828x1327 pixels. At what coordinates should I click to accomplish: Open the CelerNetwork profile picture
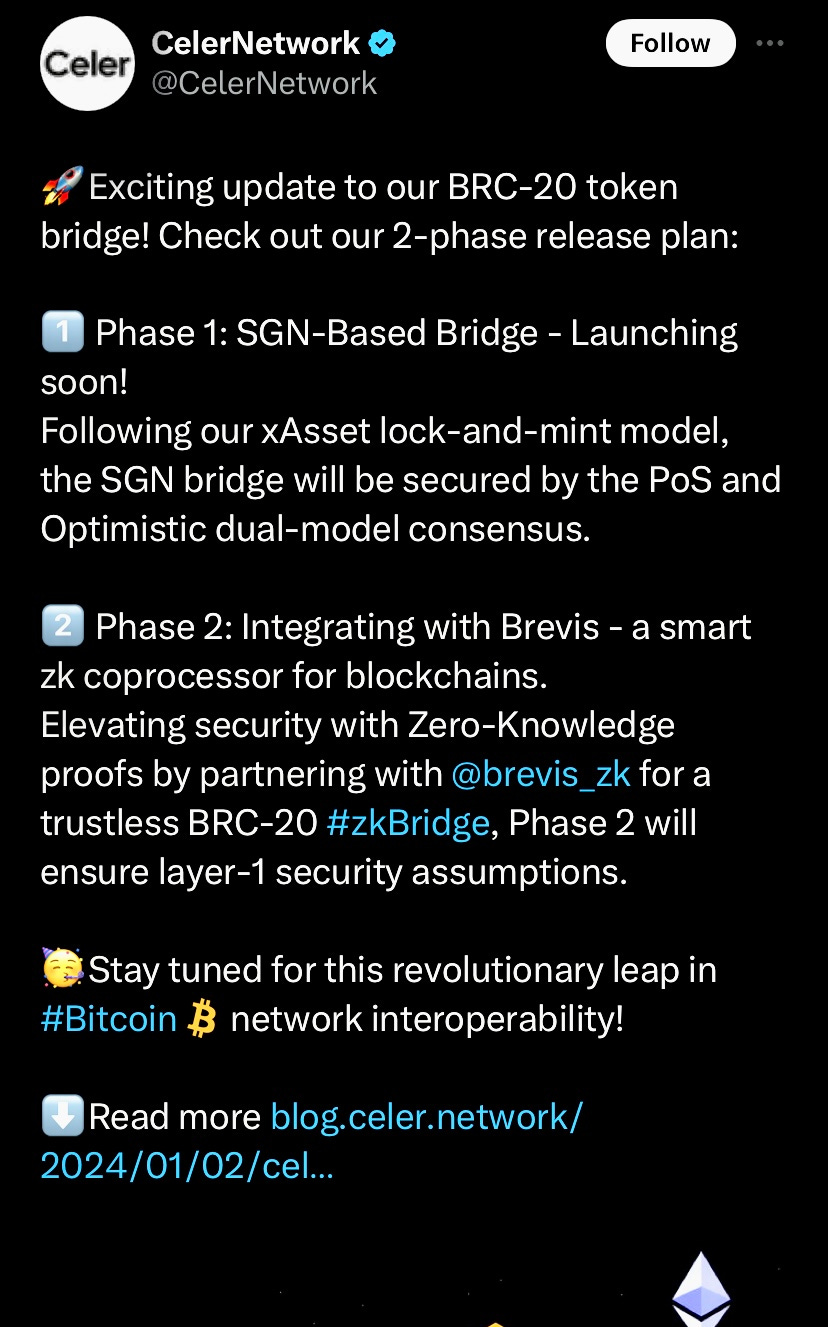87,63
